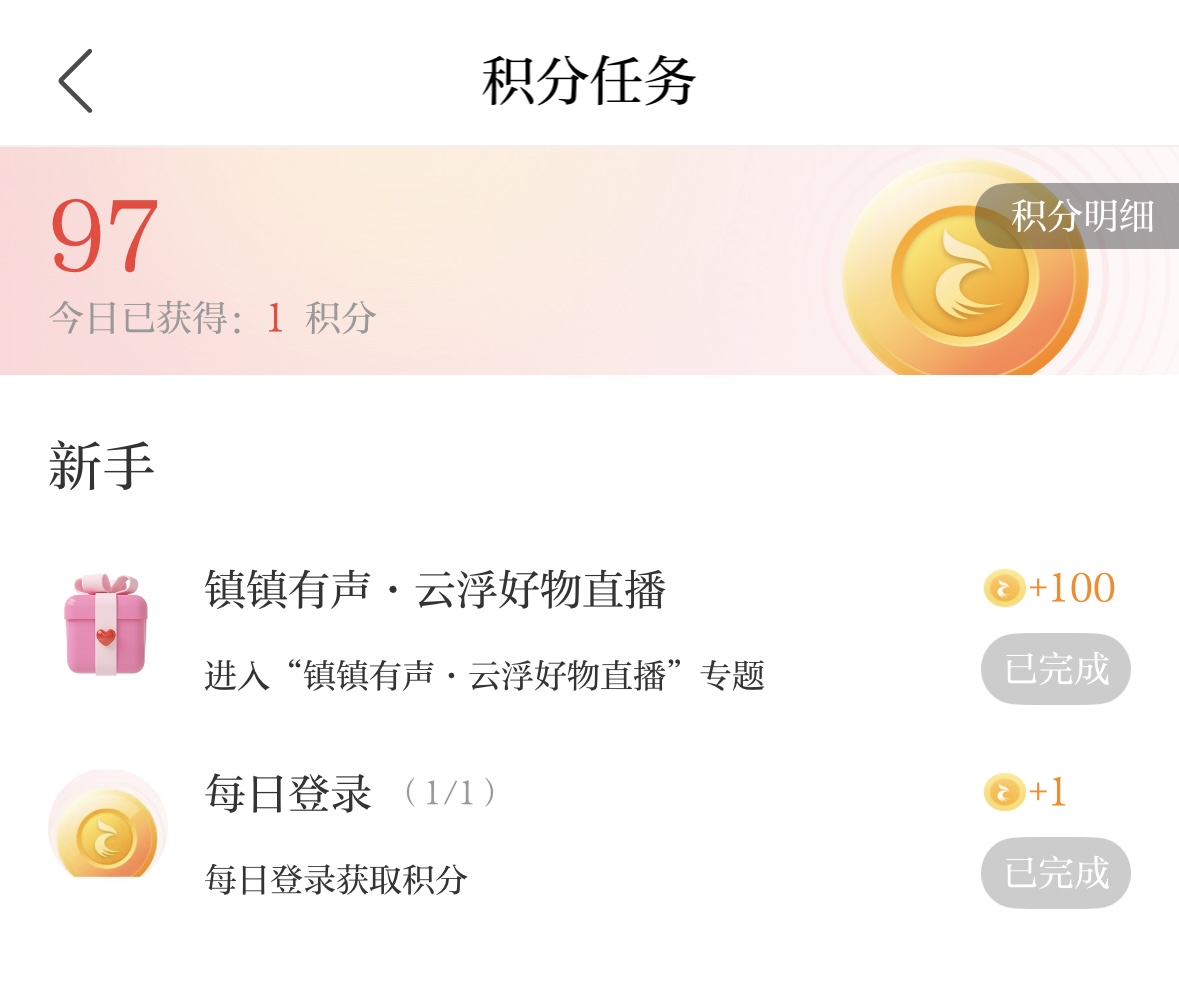Tap 已完成 button for 每日登录
Image resolution: width=1179 pixels, height=987 pixels.
click(x=1055, y=873)
